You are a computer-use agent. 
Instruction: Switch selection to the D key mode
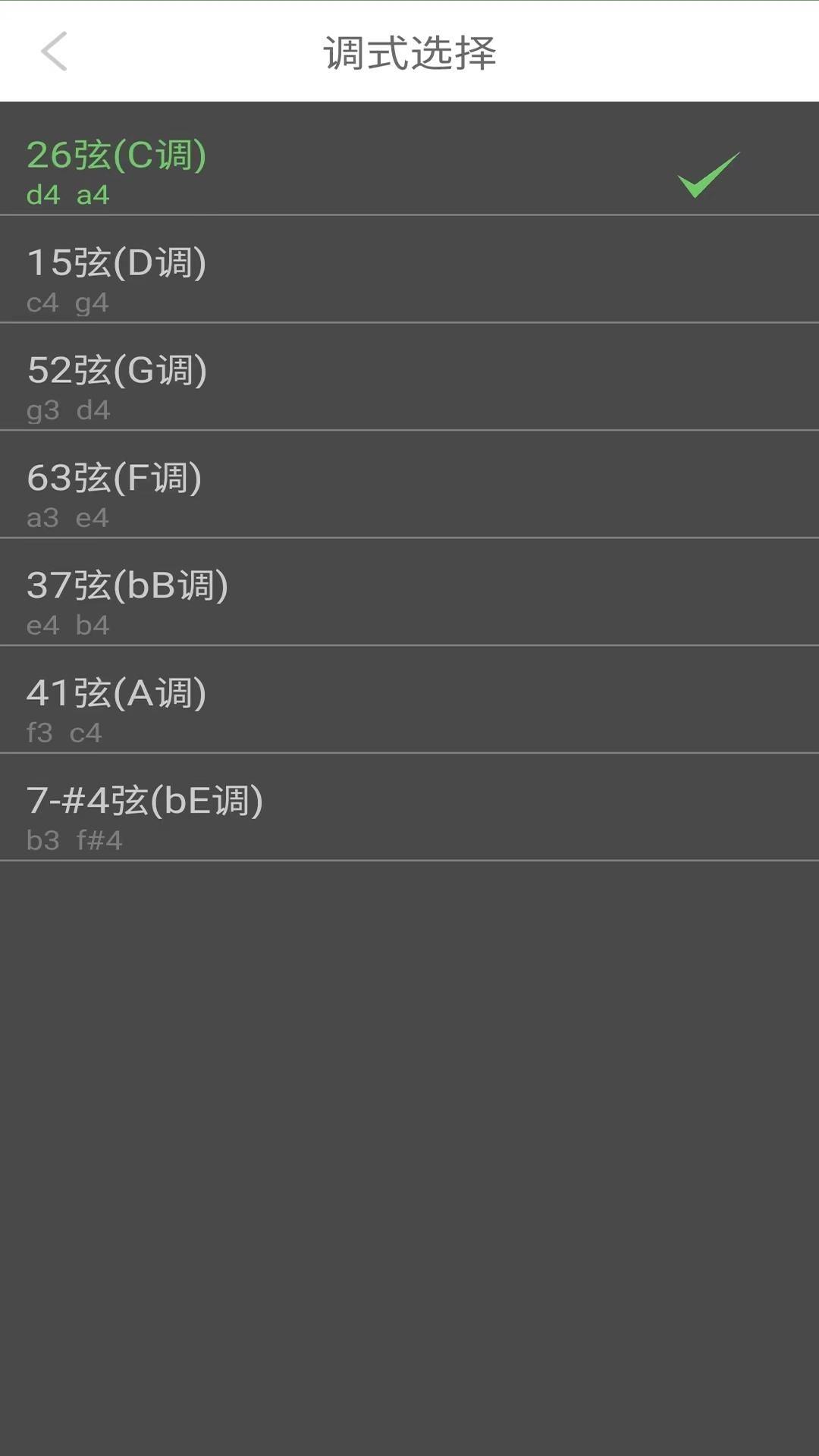click(x=409, y=269)
